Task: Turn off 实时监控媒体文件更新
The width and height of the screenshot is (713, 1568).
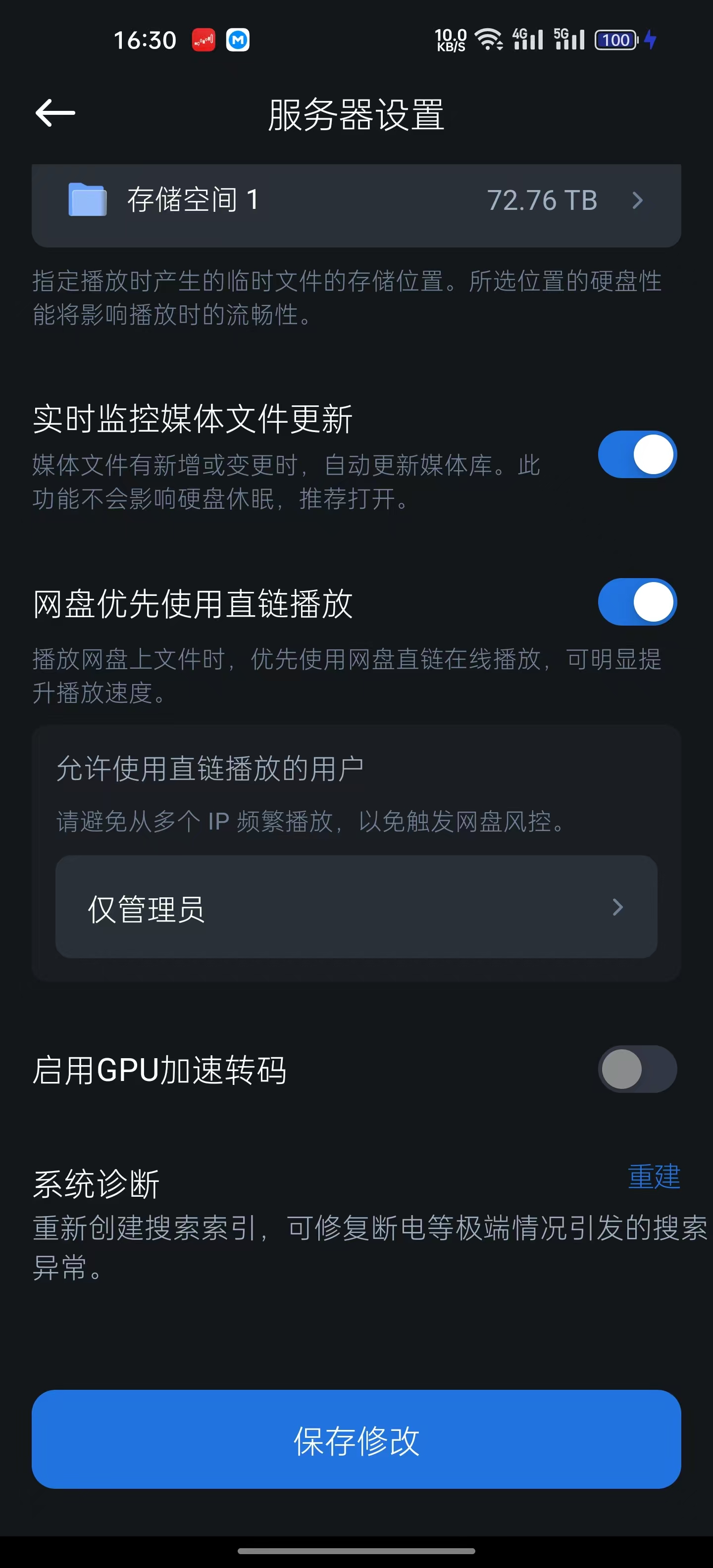Action: coord(637,455)
